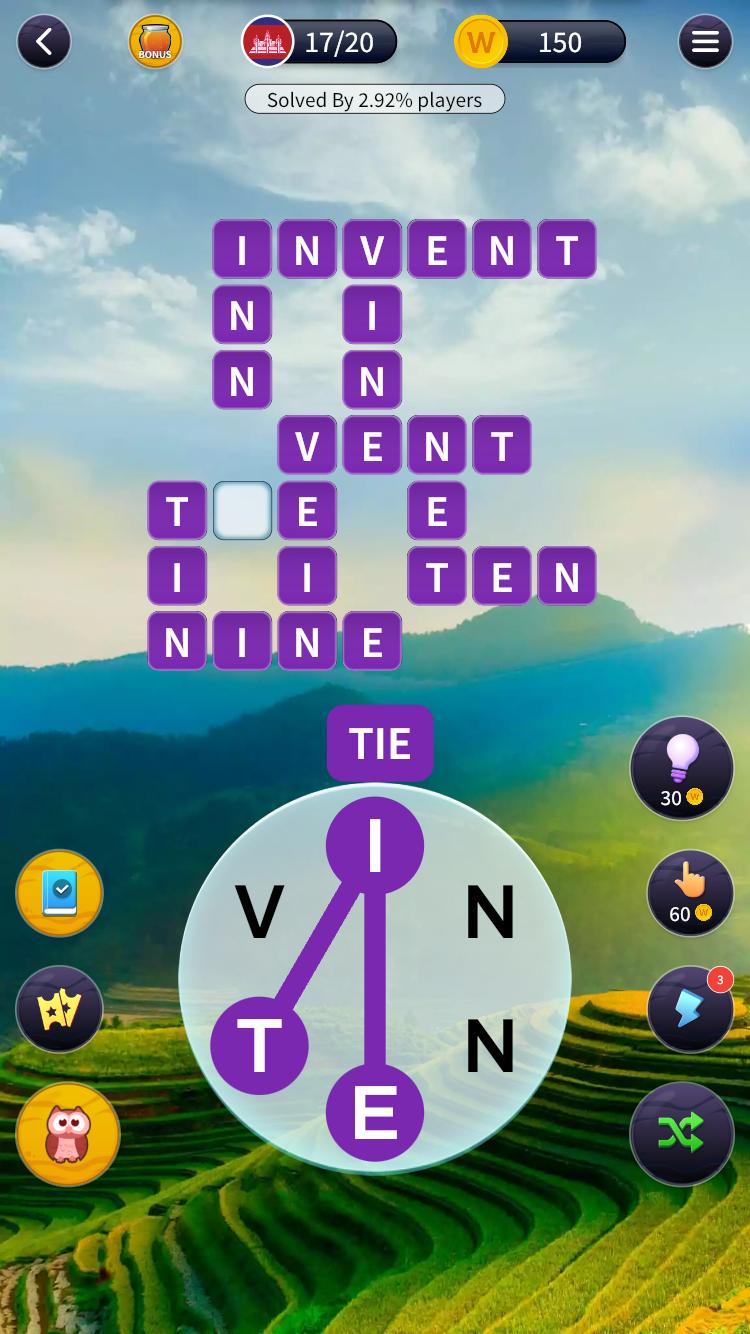Open the hamburger menu
The height and width of the screenshot is (1334, 750).
tap(705, 42)
